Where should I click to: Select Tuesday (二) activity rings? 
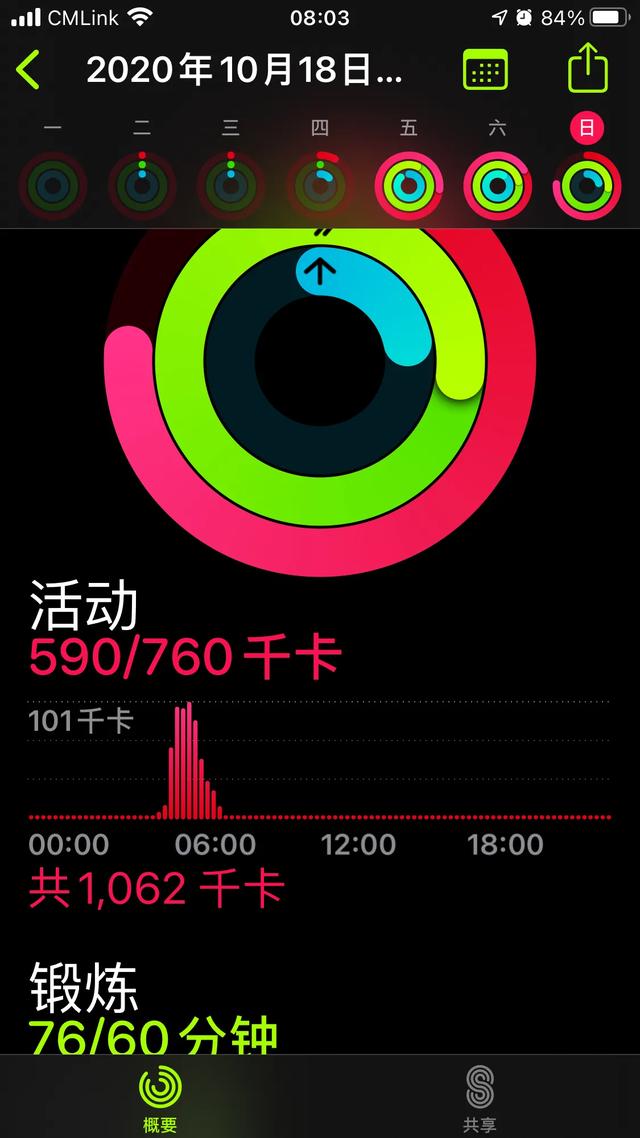pyautogui.click(x=142, y=185)
